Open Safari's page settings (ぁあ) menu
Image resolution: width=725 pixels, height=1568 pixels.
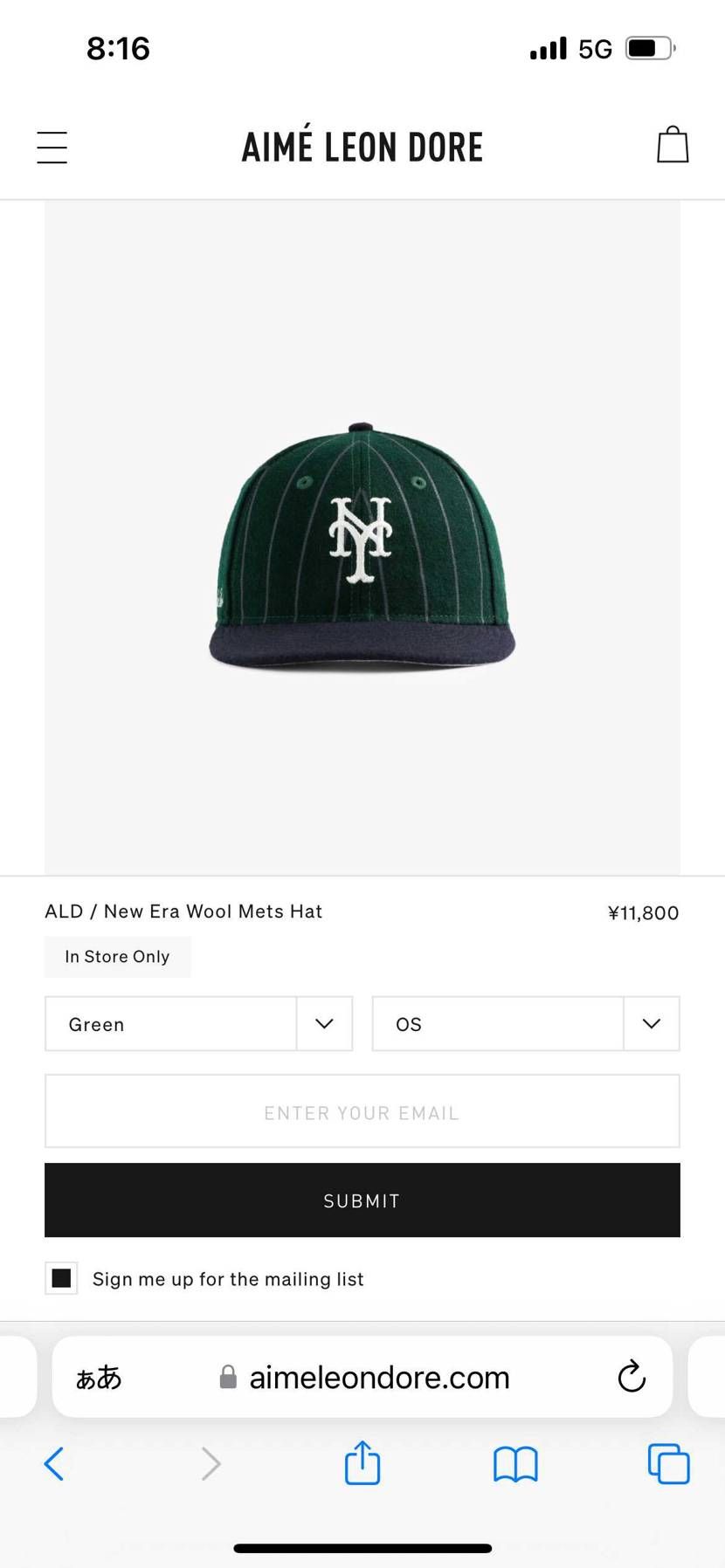click(x=99, y=1377)
